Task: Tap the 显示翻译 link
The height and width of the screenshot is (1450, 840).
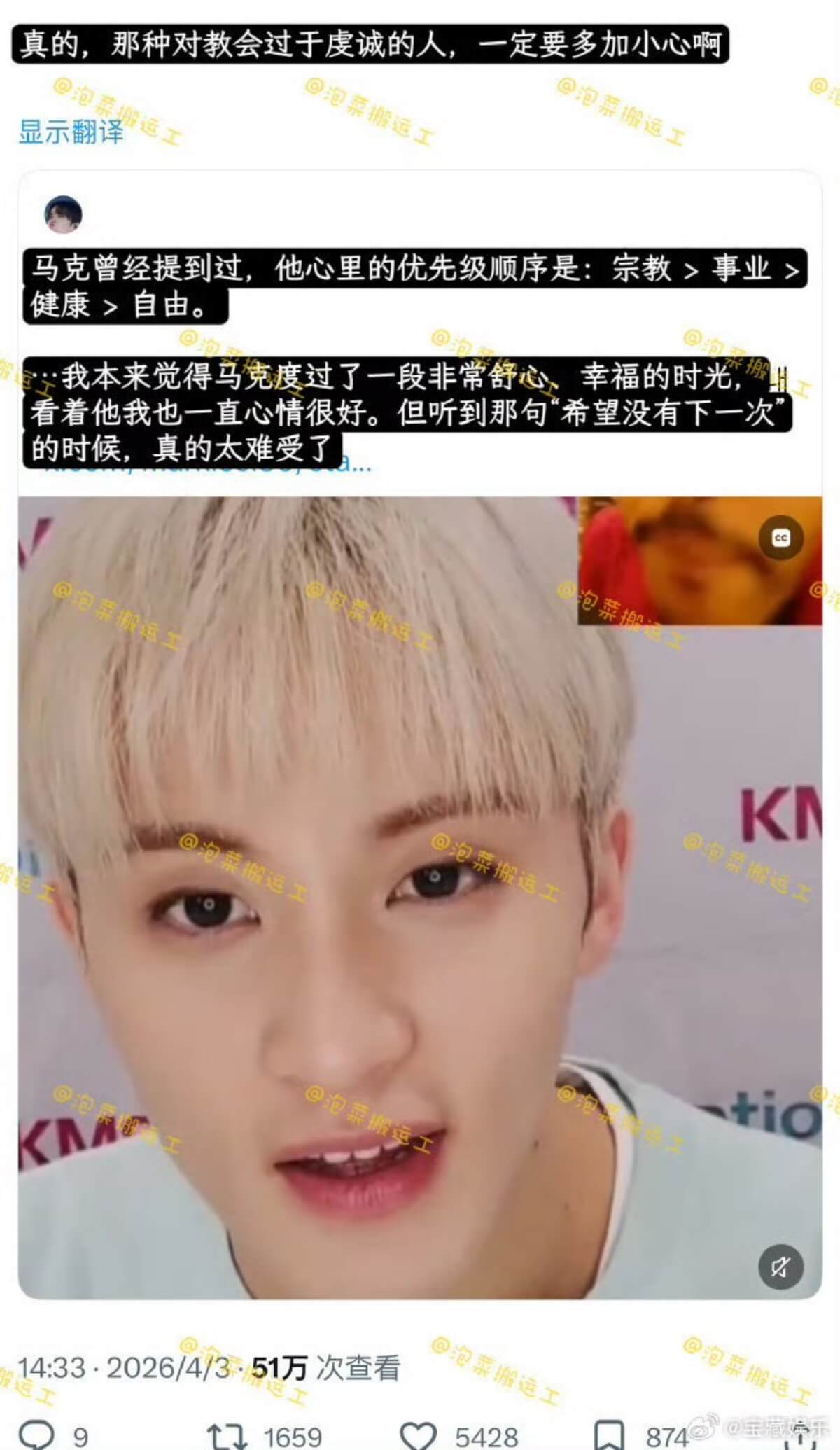Action: [x=71, y=132]
